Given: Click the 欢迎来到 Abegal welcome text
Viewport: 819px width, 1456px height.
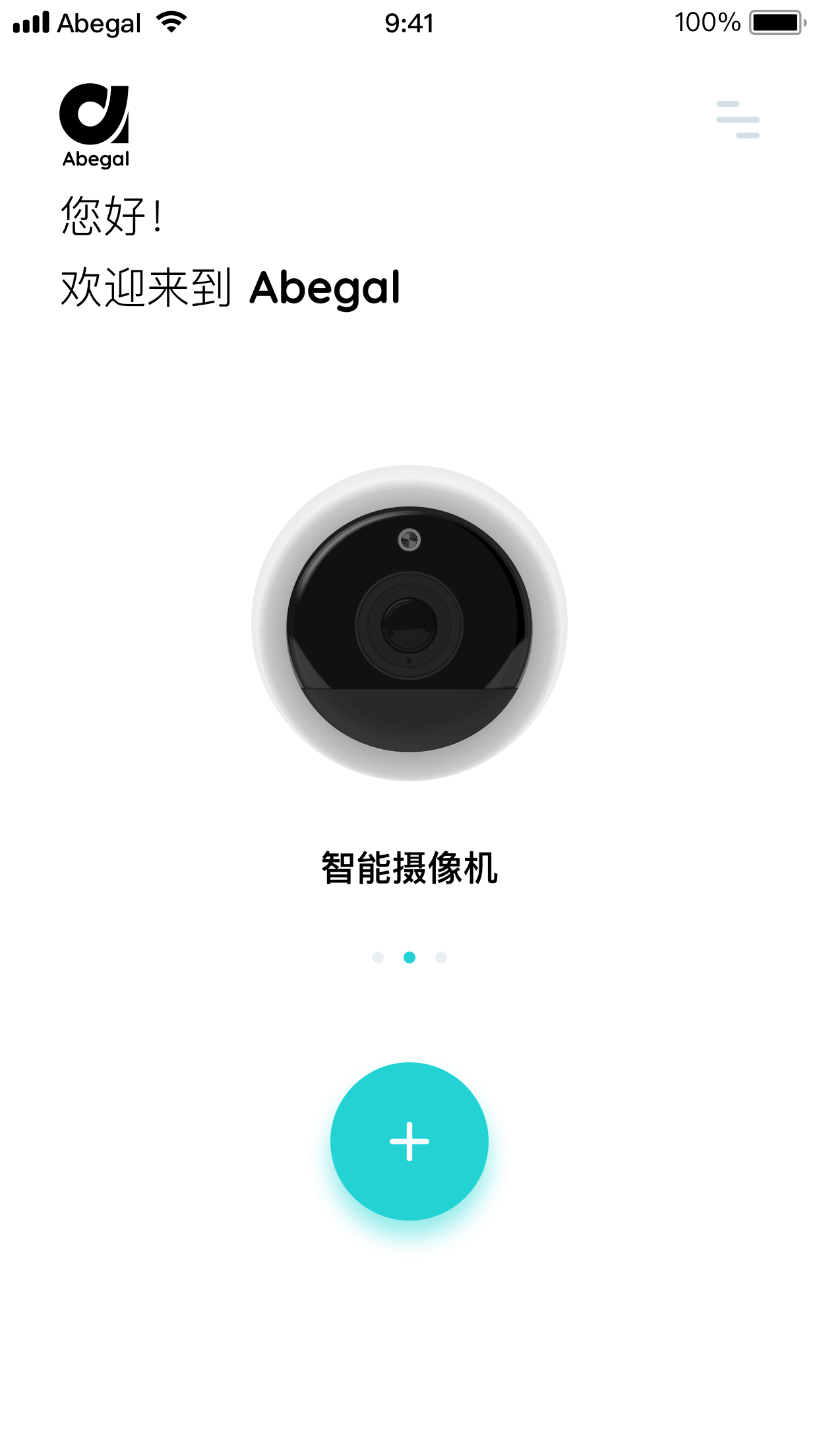Looking at the screenshot, I should coord(231,287).
